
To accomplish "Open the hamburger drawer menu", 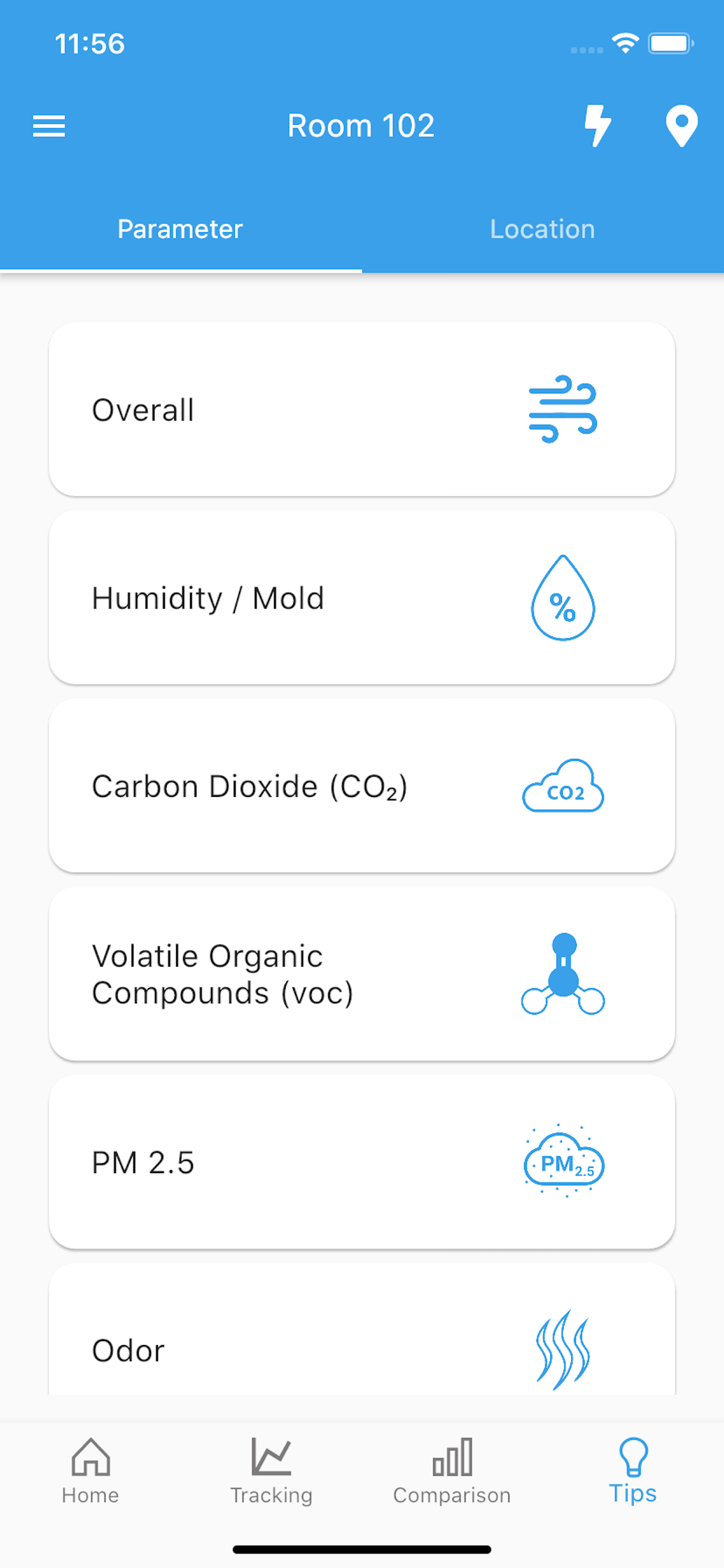I will click(x=48, y=126).
